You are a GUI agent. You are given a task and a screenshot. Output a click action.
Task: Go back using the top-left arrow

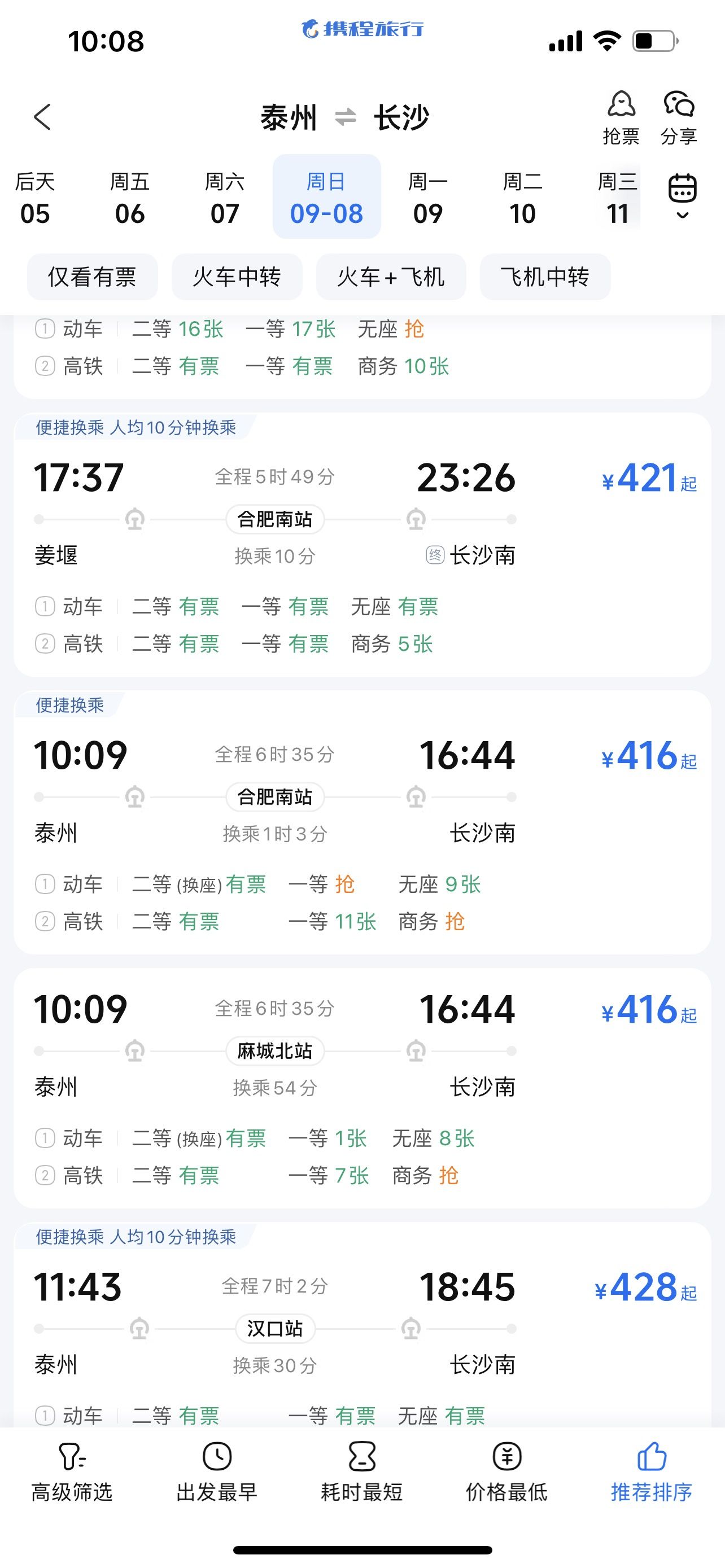(x=42, y=117)
